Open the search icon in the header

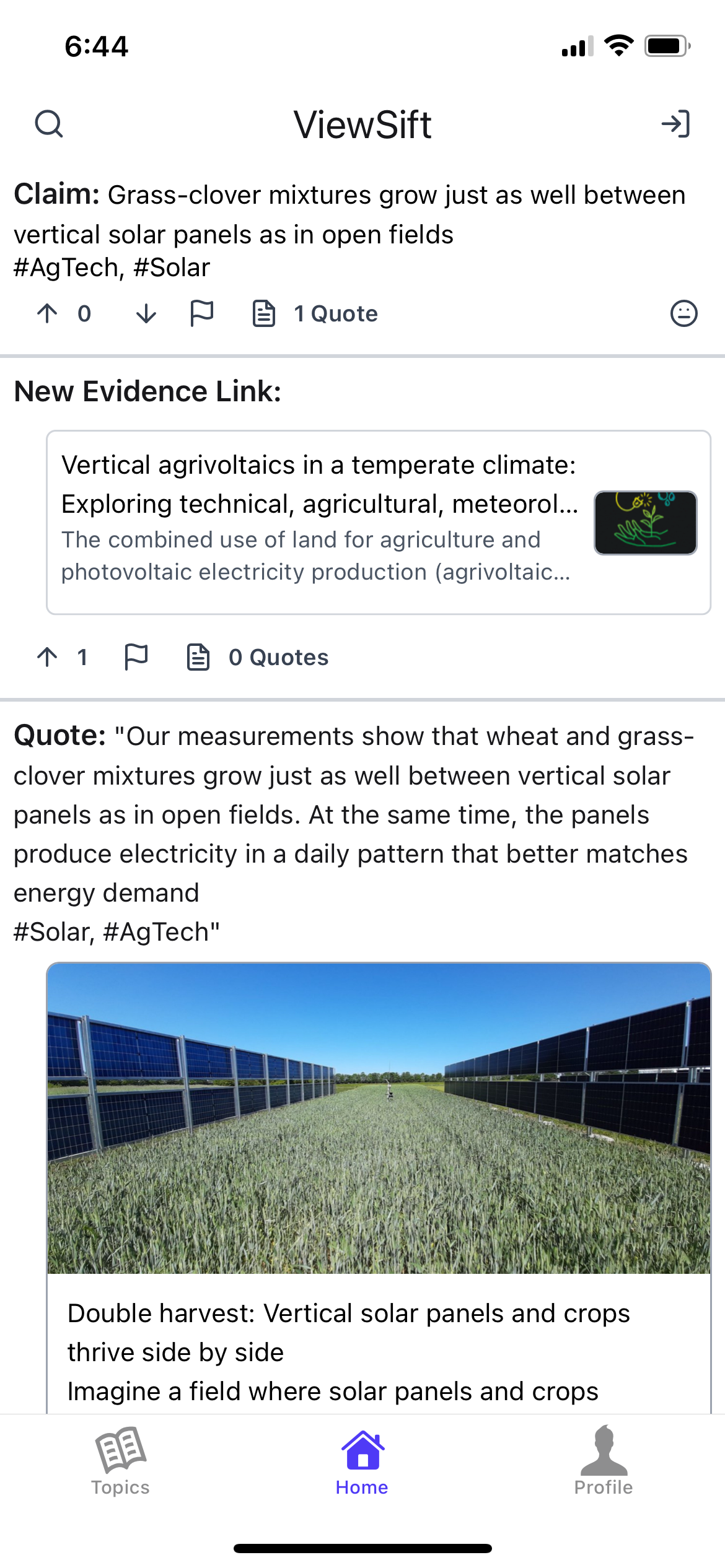tap(49, 124)
